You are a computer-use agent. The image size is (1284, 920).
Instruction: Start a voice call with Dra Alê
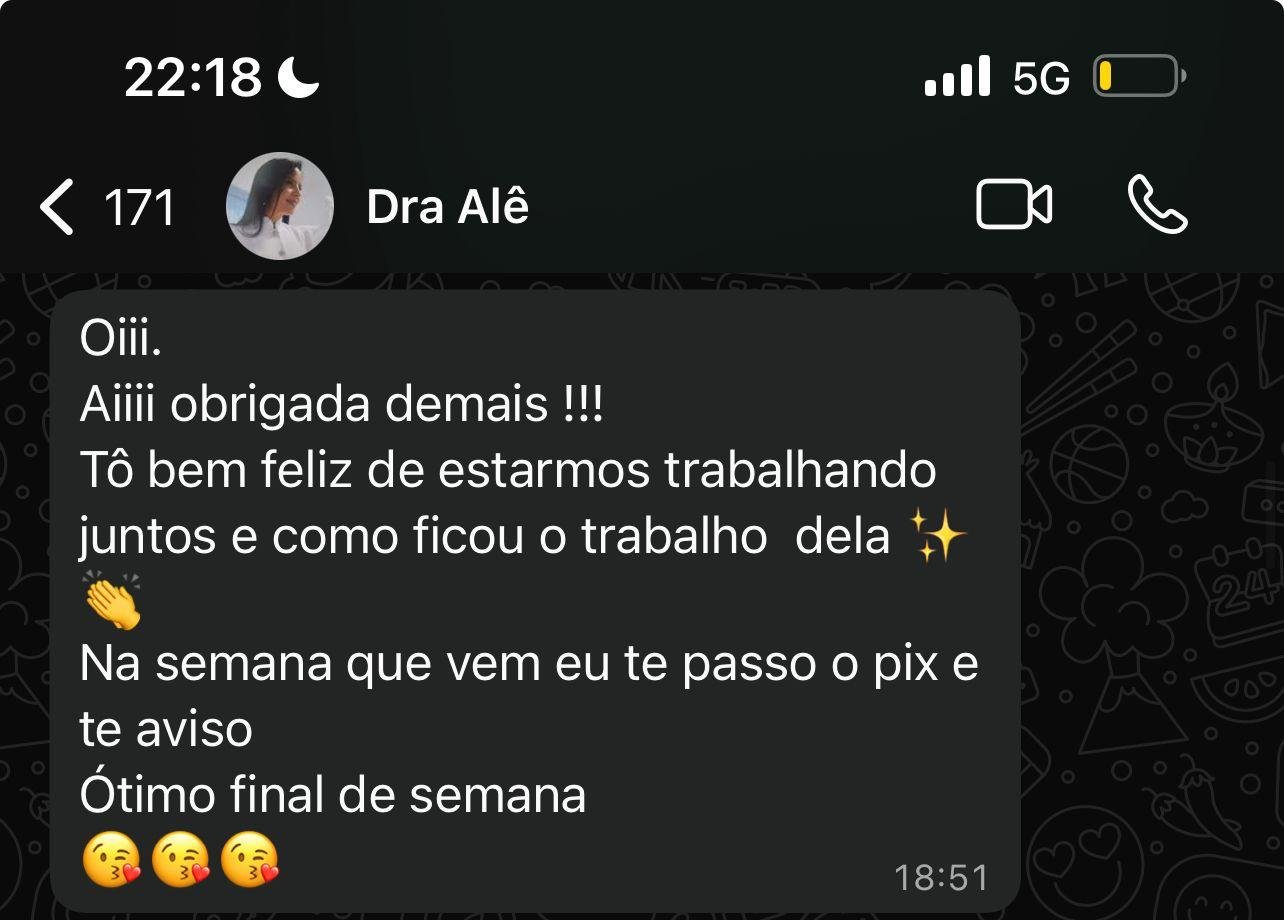[1157, 206]
